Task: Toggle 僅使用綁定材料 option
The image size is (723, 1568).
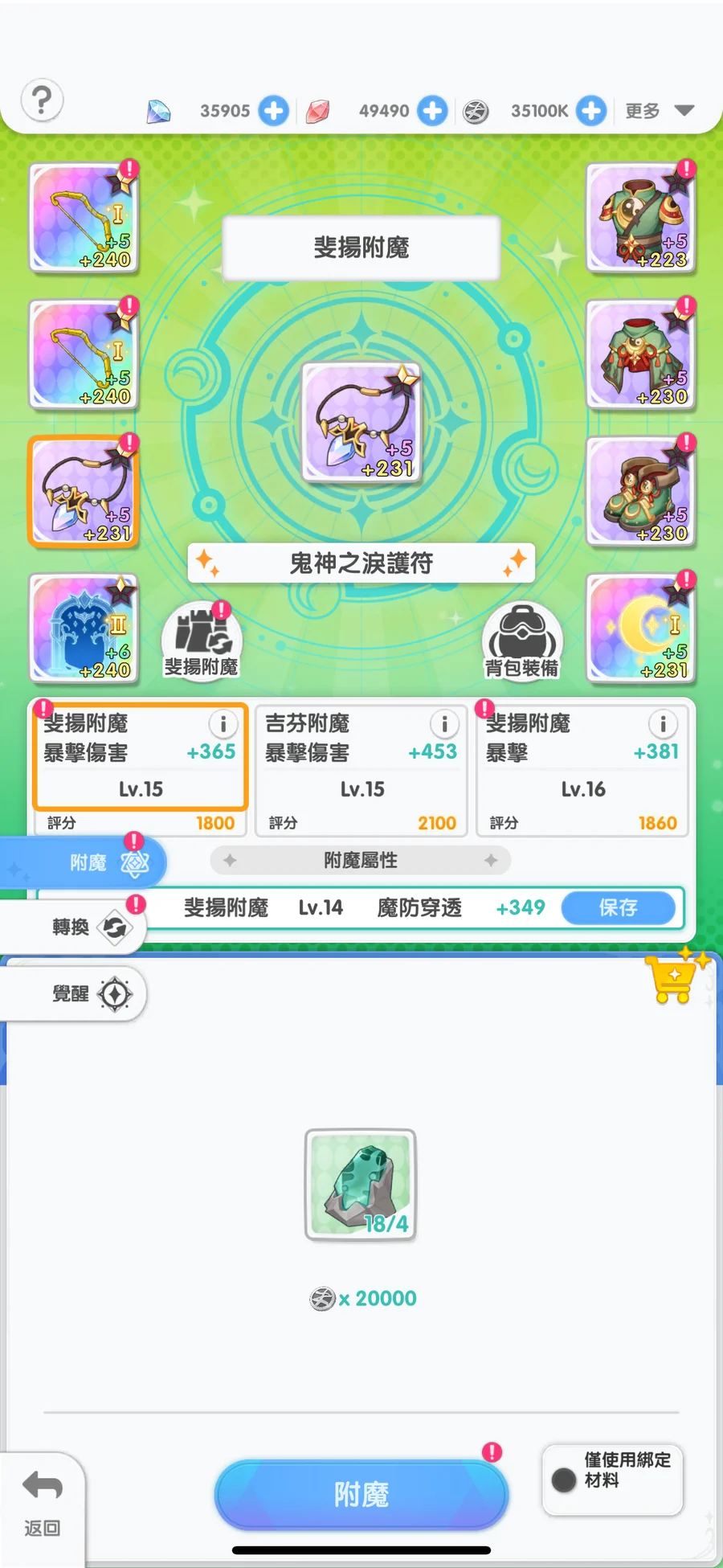Action: [x=565, y=1480]
